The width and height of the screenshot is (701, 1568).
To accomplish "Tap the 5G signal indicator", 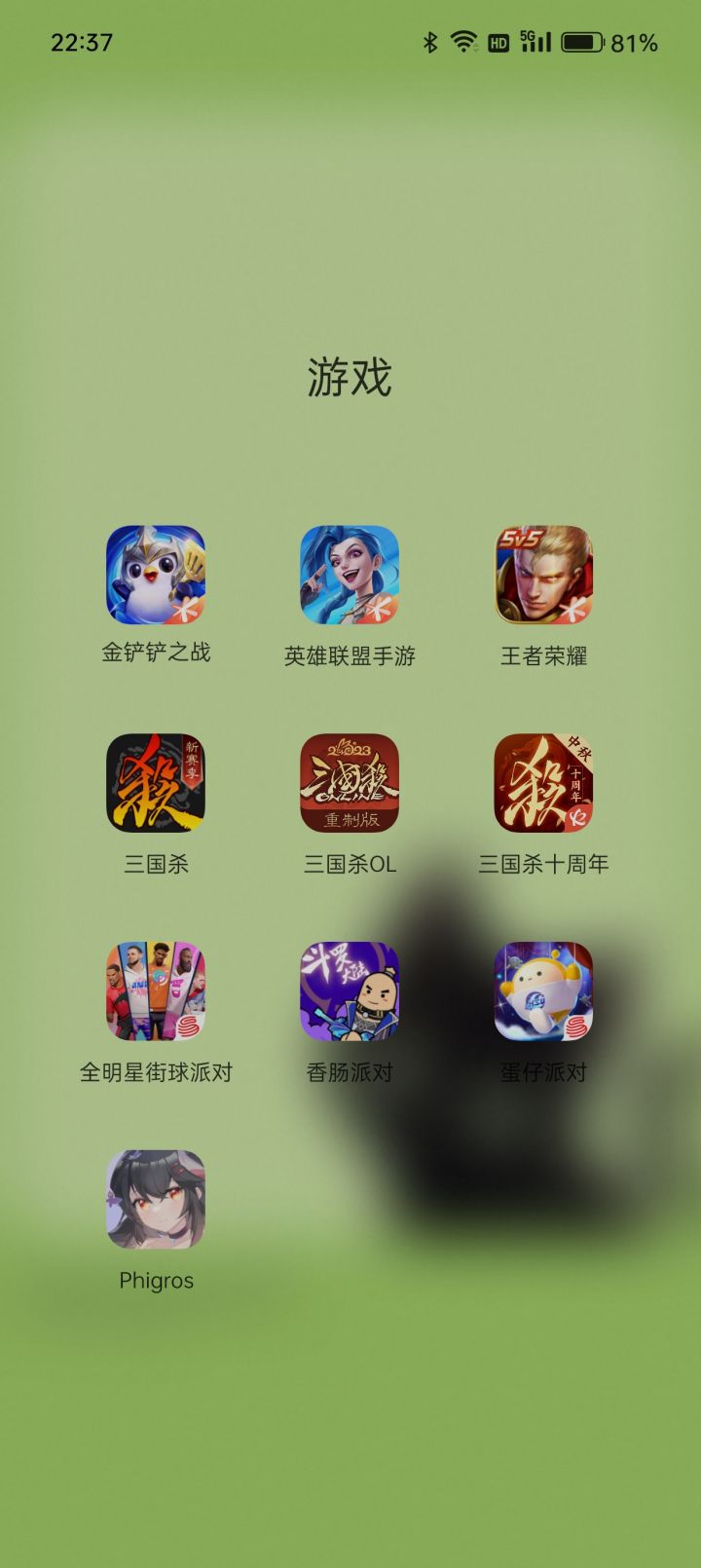I will point(533,41).
